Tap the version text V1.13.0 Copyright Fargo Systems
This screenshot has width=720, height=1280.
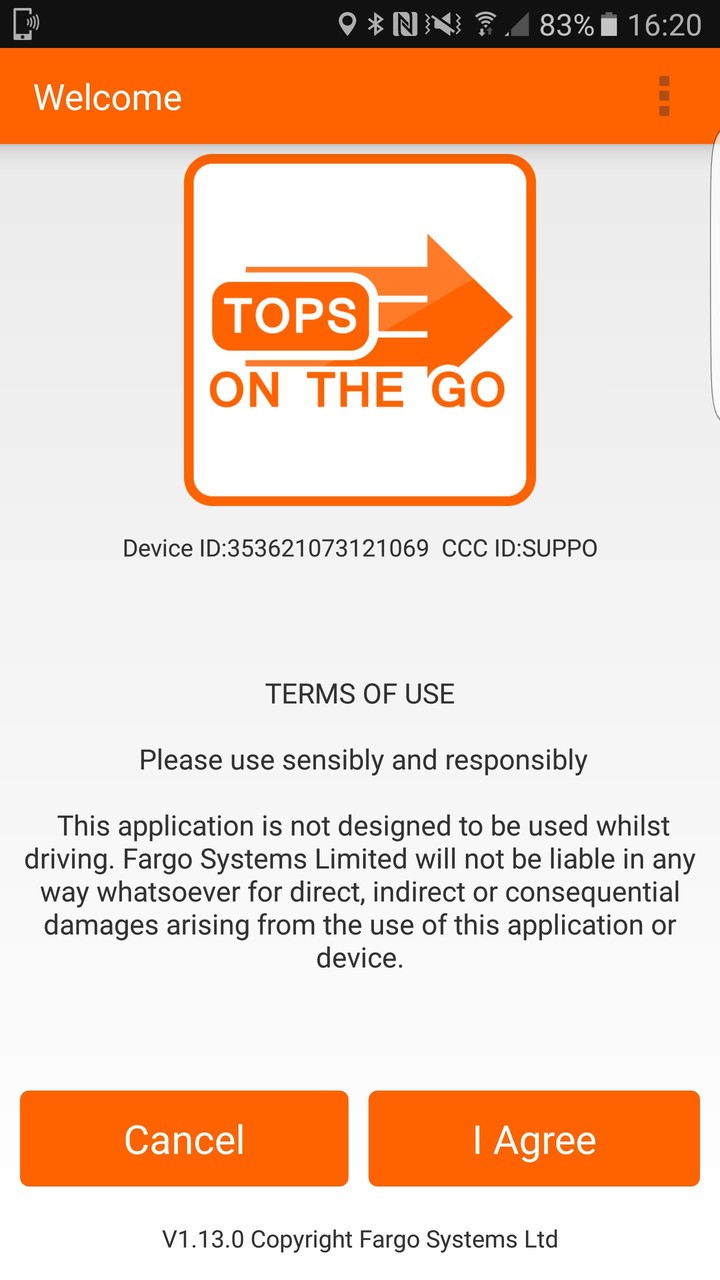(x=360, y=1239)
